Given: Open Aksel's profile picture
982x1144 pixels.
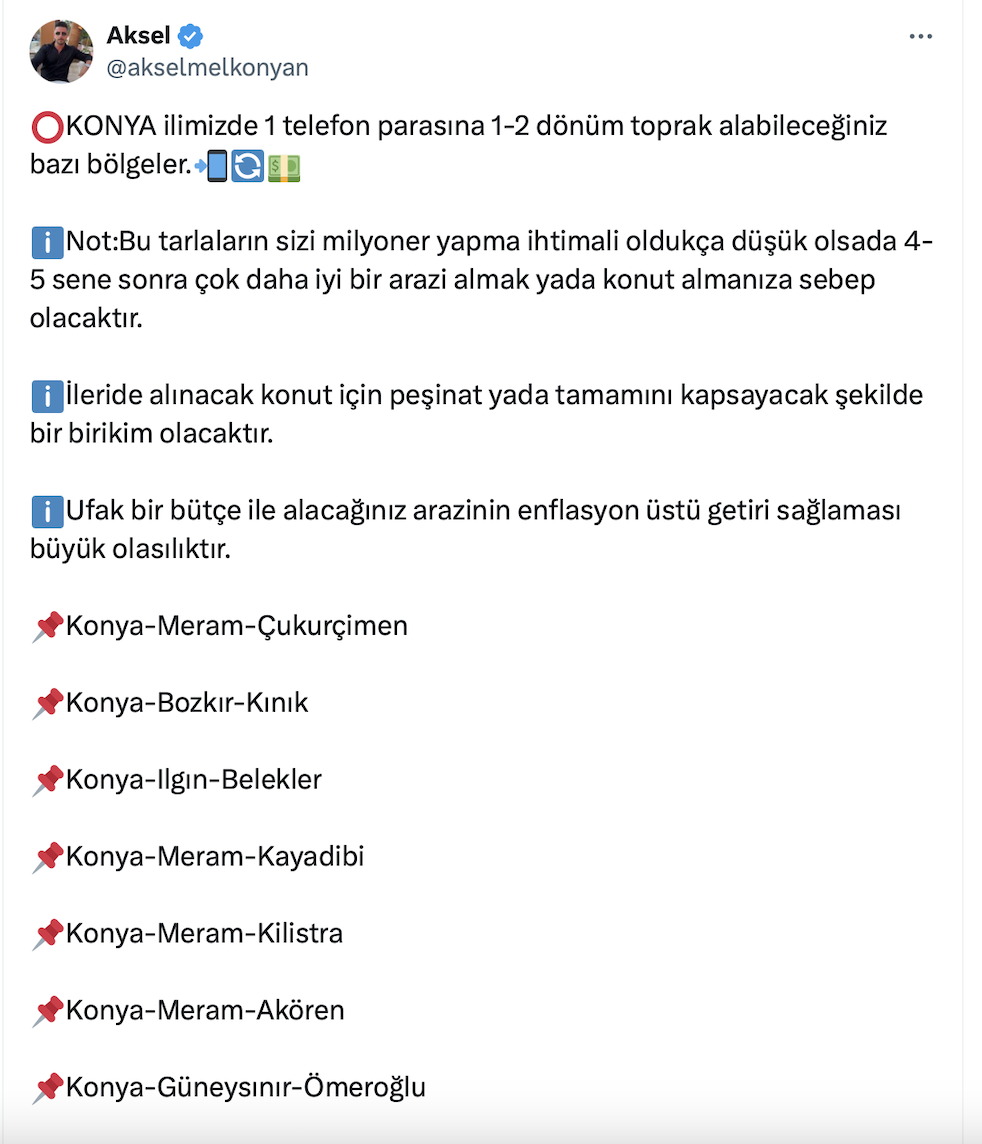Looking at the screenshot, I should pos(62,51).
